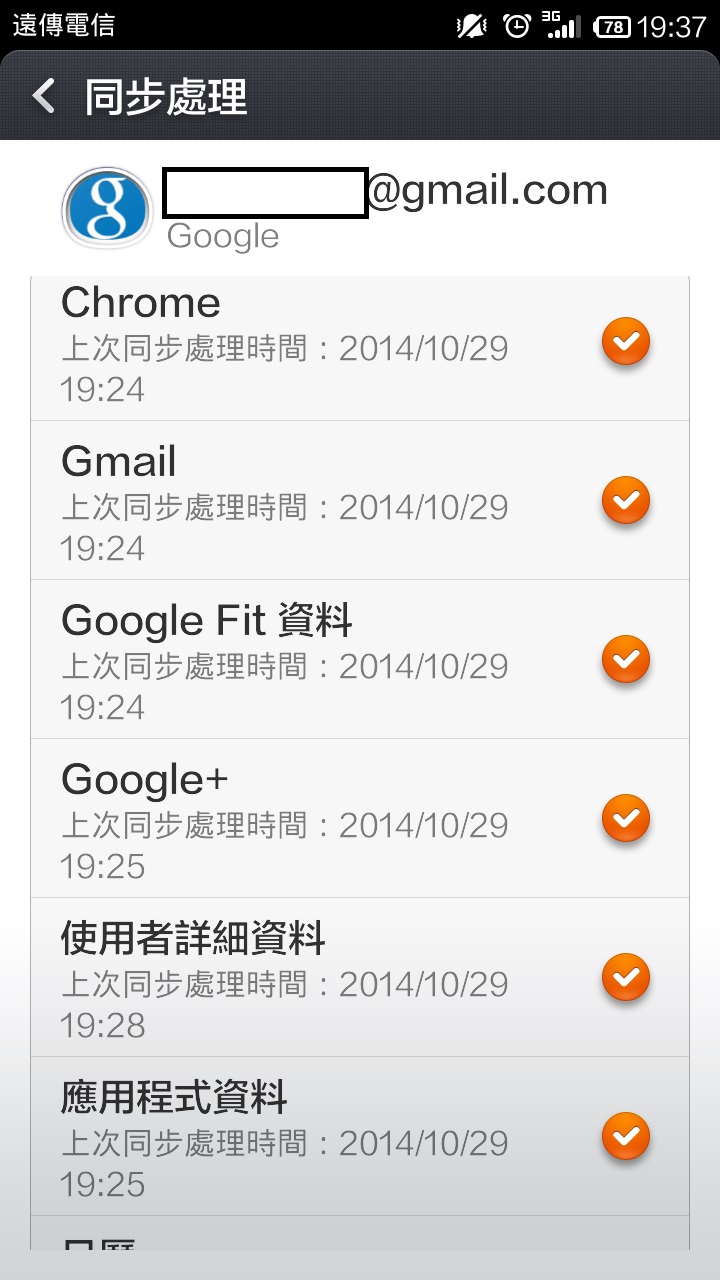Uncheck 使用者詳細資料 sync option
720x1280 pixels.
point(626,977)
